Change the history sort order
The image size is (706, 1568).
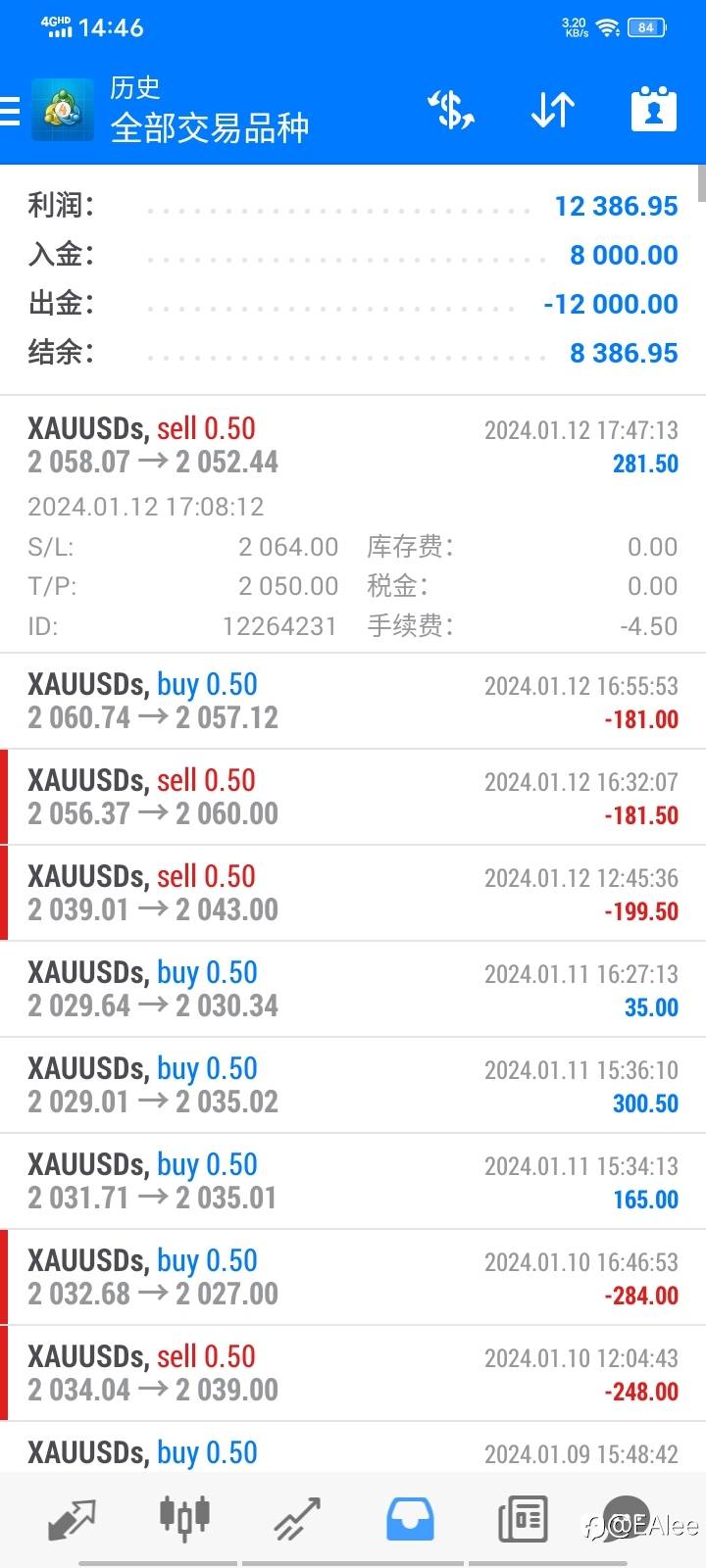tap(552, 110)
